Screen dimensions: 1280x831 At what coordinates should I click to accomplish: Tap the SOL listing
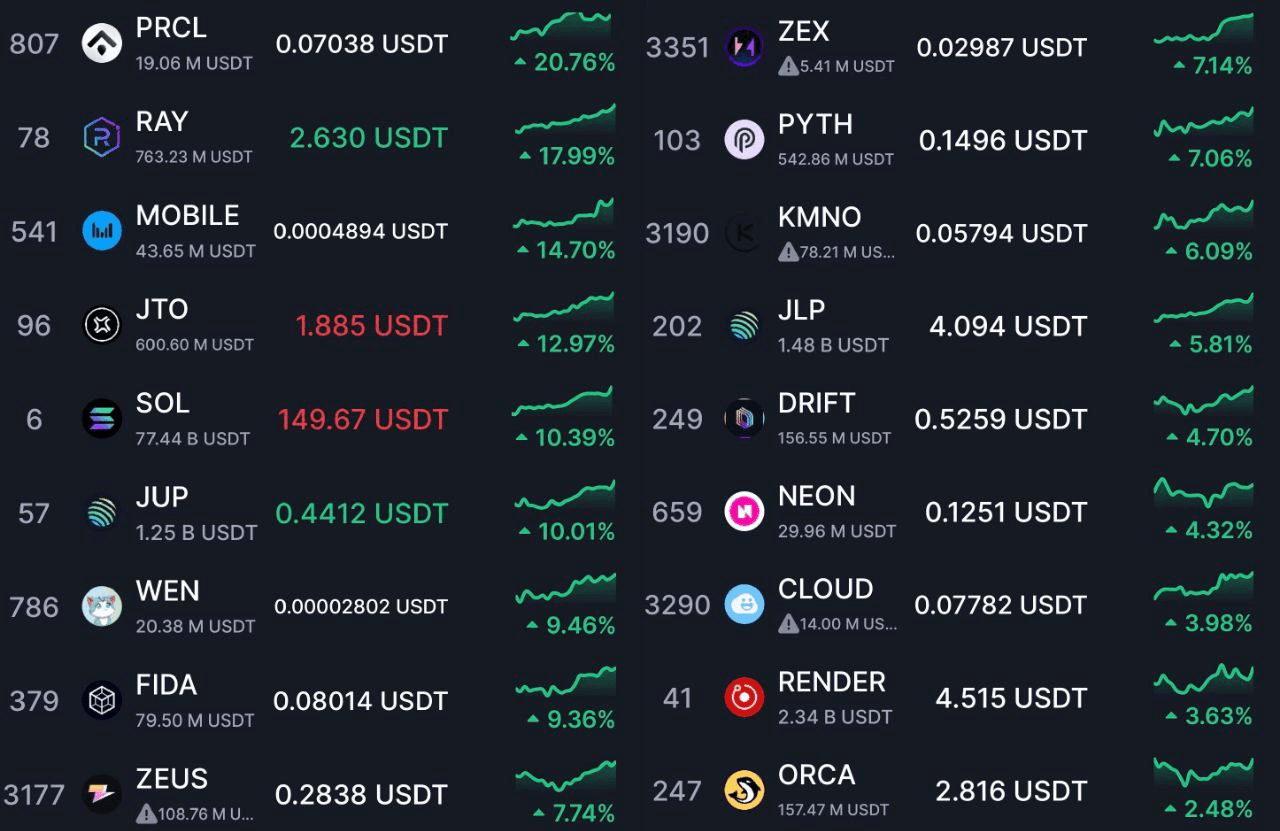[162, 404]
